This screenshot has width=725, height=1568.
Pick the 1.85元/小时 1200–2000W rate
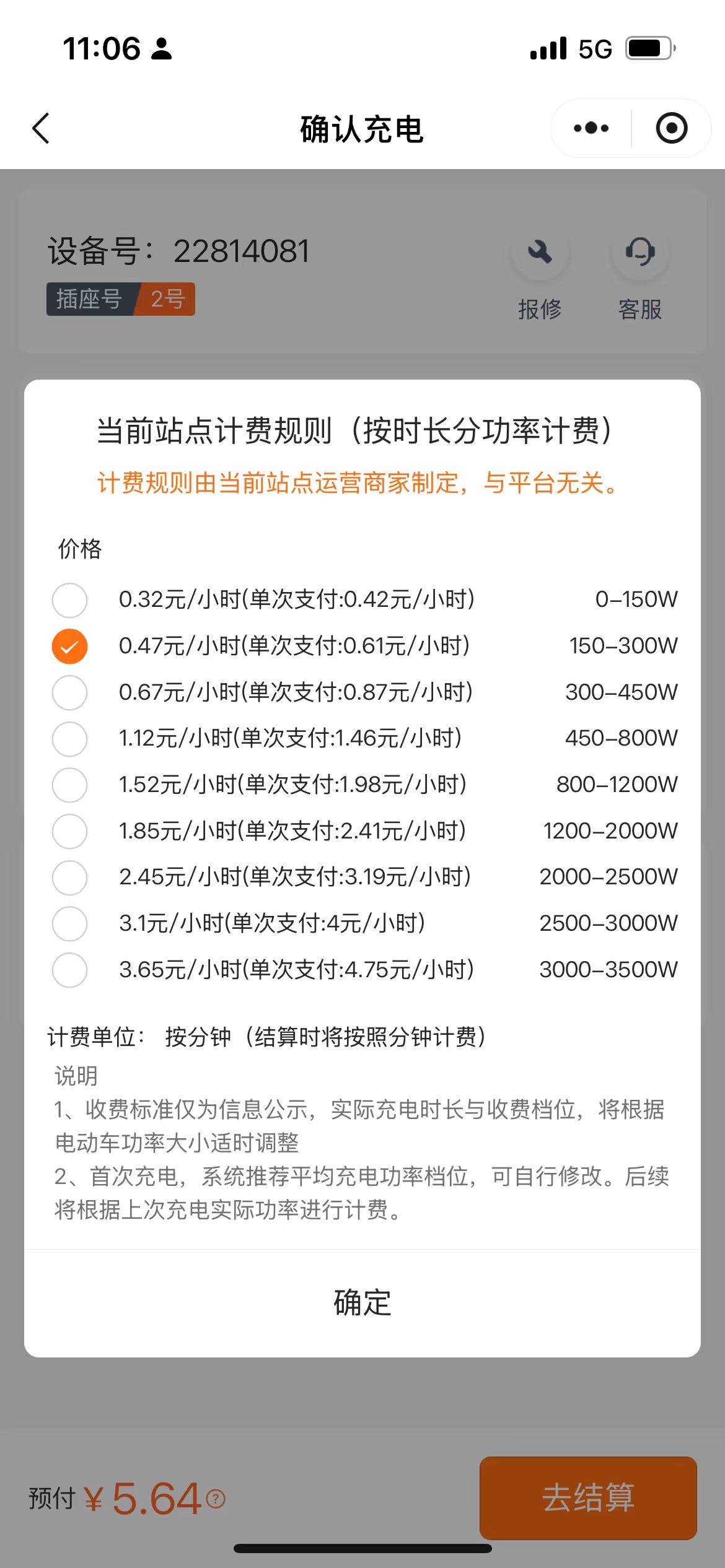pyautogui.click(x=70, y=831)
